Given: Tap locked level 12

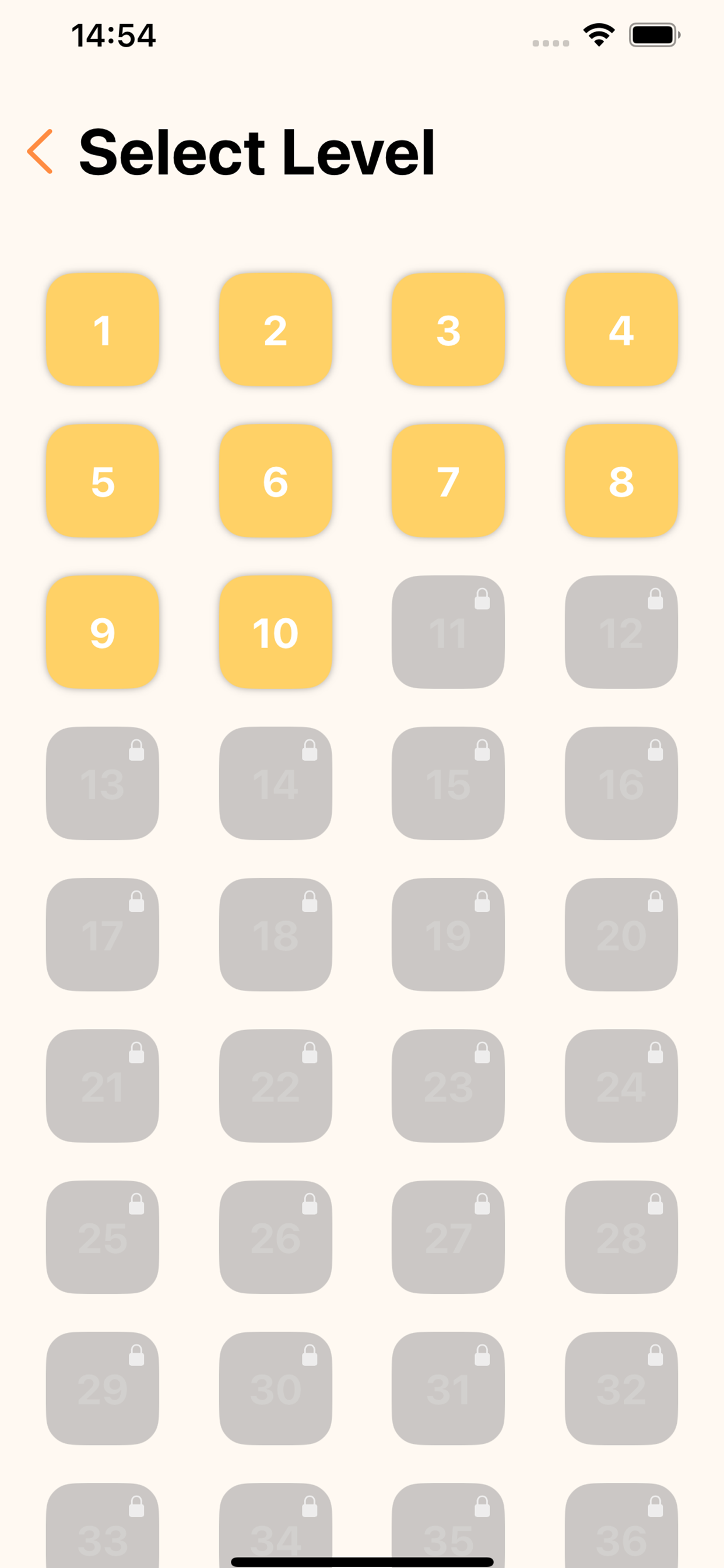Looking at the screenshot, I should coord(621,632).
